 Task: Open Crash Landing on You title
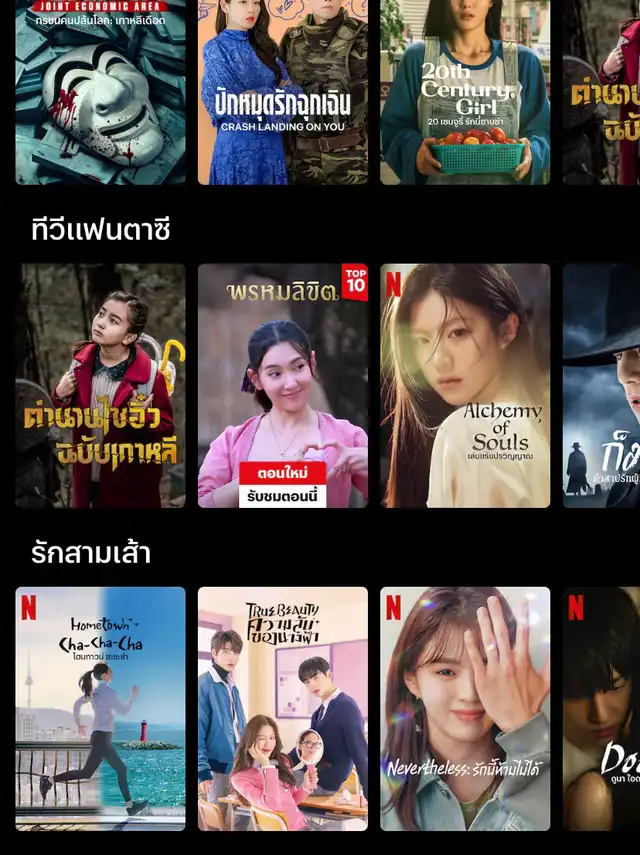click(282, 92)
